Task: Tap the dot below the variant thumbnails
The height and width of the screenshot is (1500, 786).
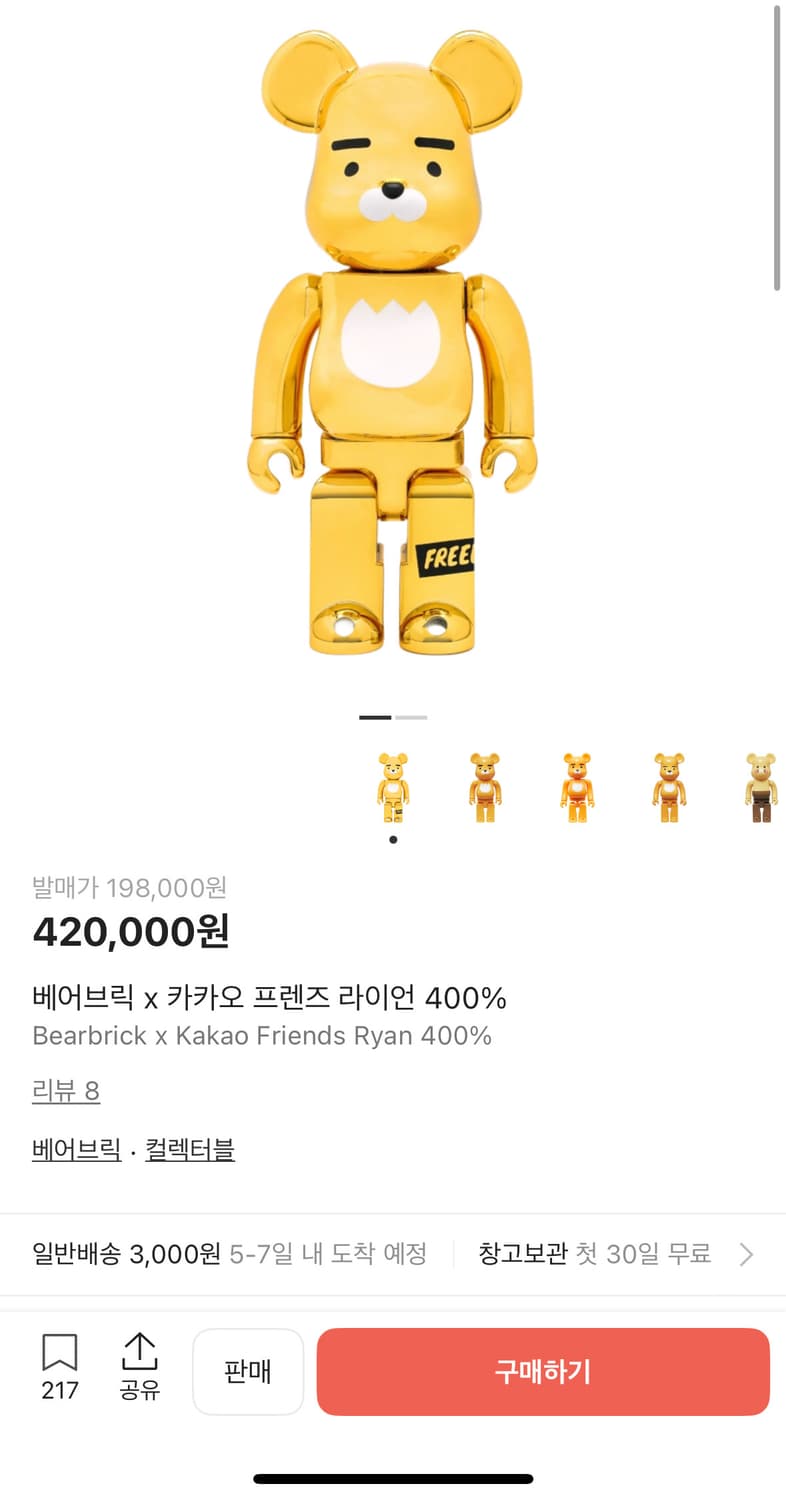Action: click(x=393, y=839)
